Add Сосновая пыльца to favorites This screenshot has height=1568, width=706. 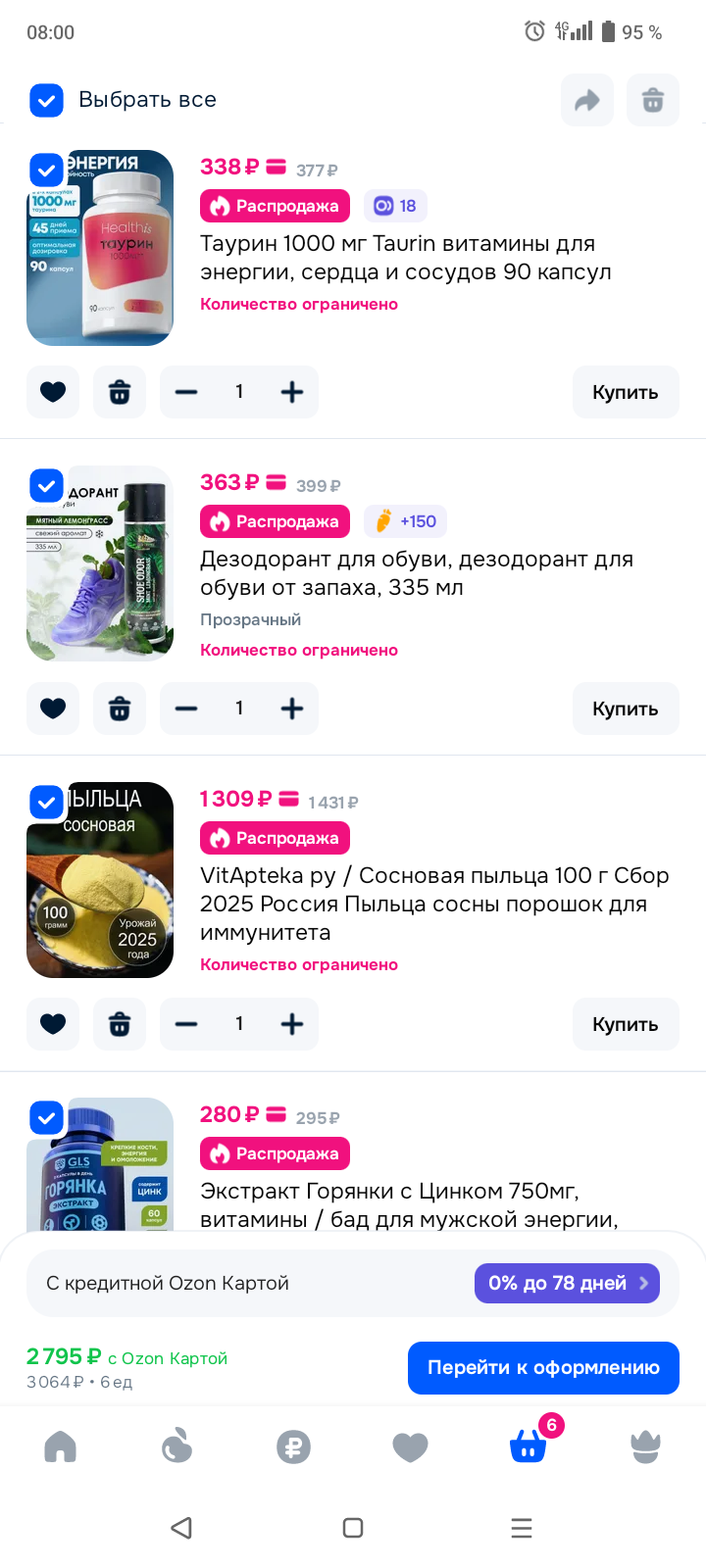coord(53,1024)
